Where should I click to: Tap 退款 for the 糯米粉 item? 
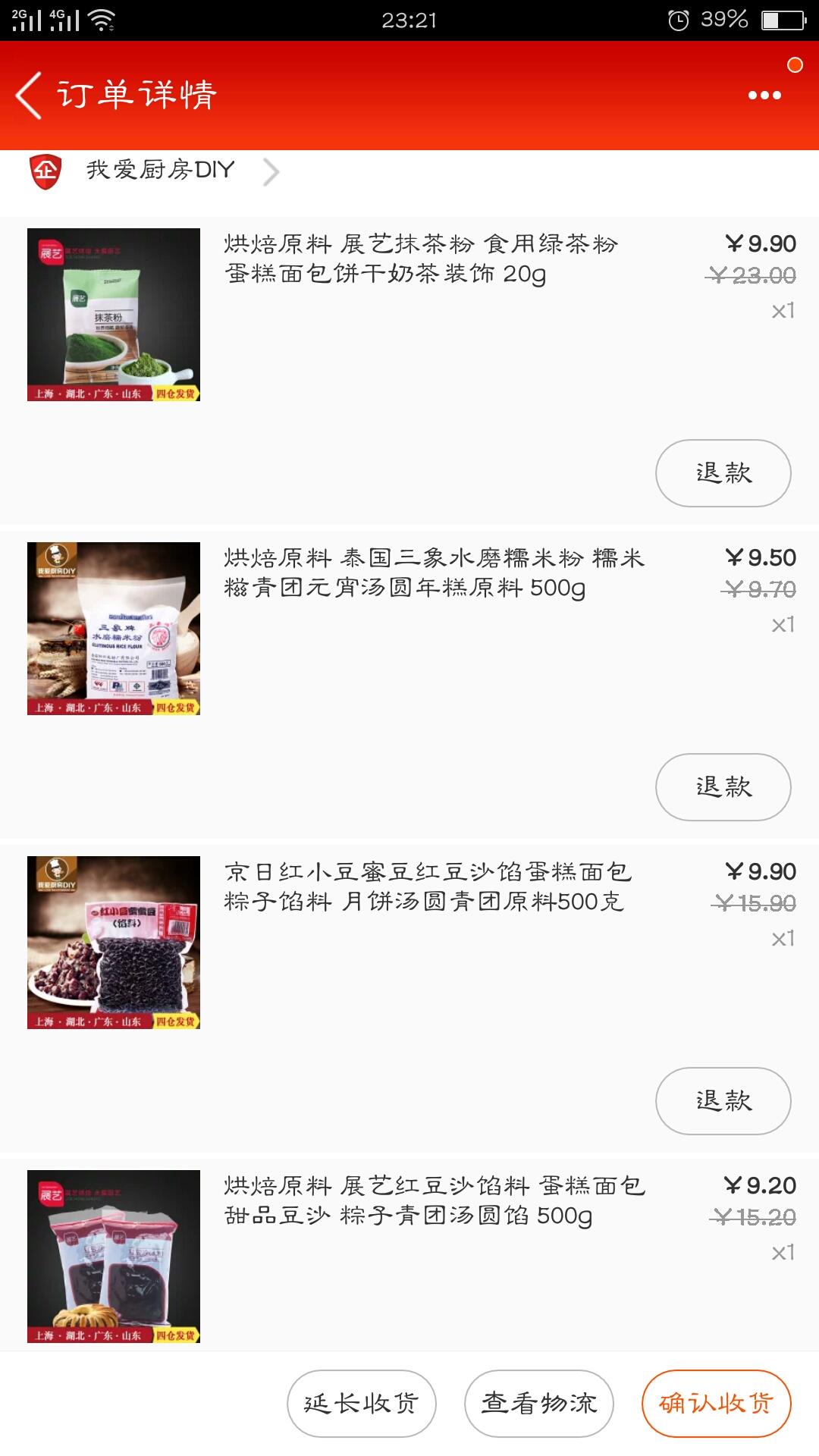pos(723,787)
